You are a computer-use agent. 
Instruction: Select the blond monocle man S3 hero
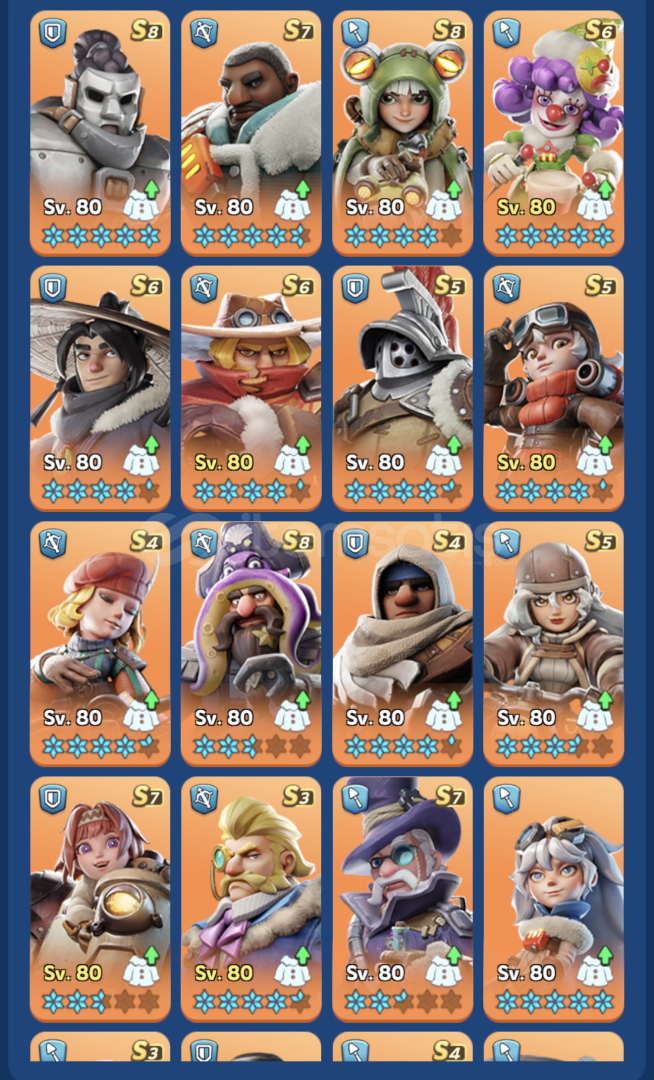251,900
